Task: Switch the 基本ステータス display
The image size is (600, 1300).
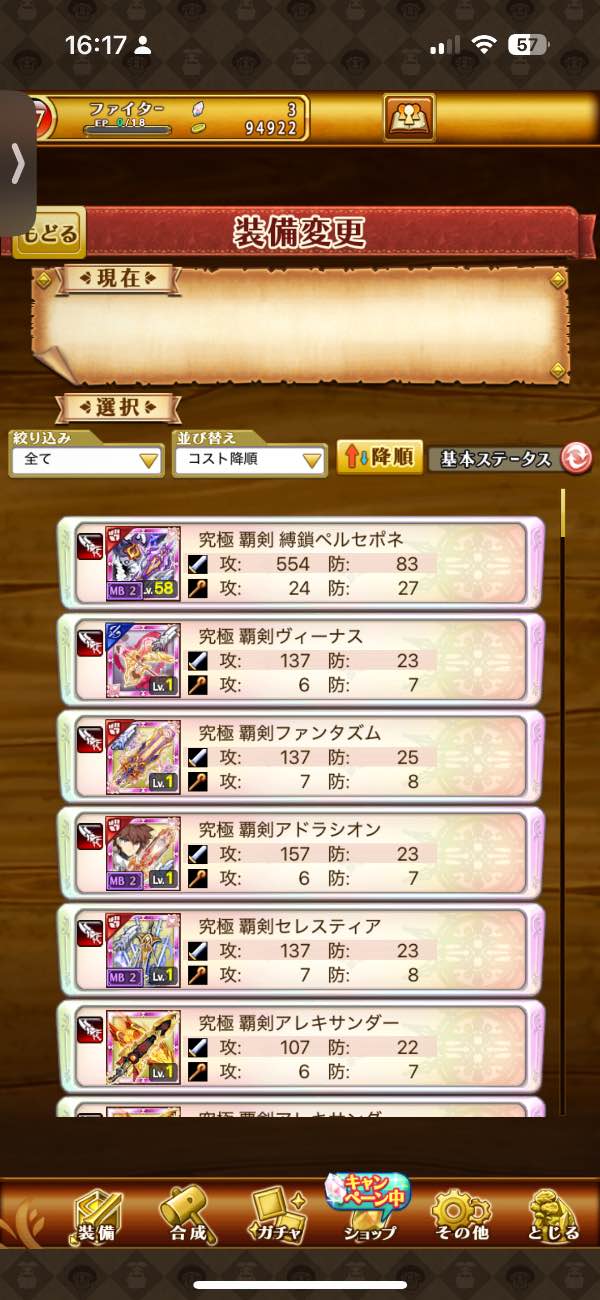Action: 510,459
